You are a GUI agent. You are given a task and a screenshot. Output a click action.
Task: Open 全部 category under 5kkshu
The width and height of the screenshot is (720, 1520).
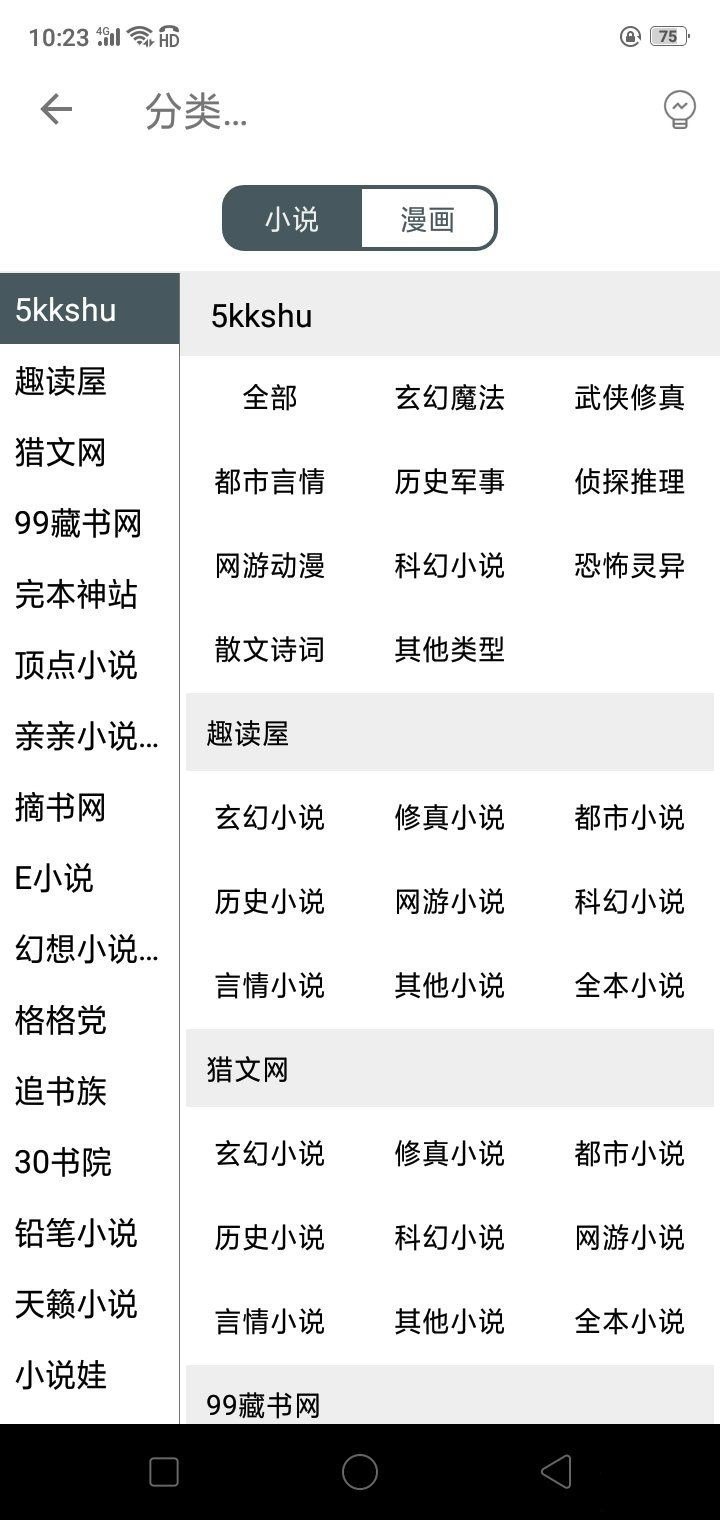click(270, 398)
